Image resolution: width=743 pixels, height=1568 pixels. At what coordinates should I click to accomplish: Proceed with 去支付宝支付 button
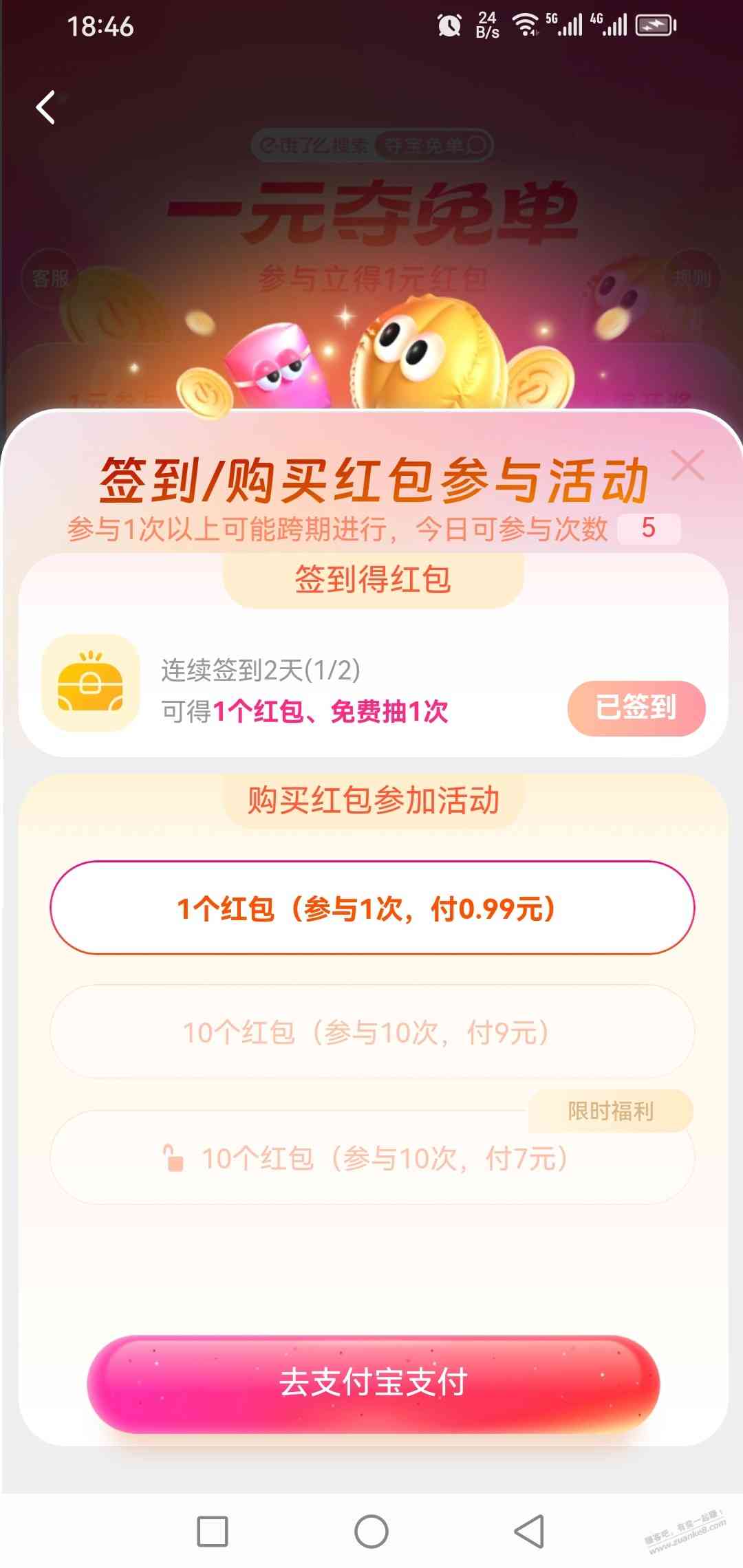coord(373,1382)
